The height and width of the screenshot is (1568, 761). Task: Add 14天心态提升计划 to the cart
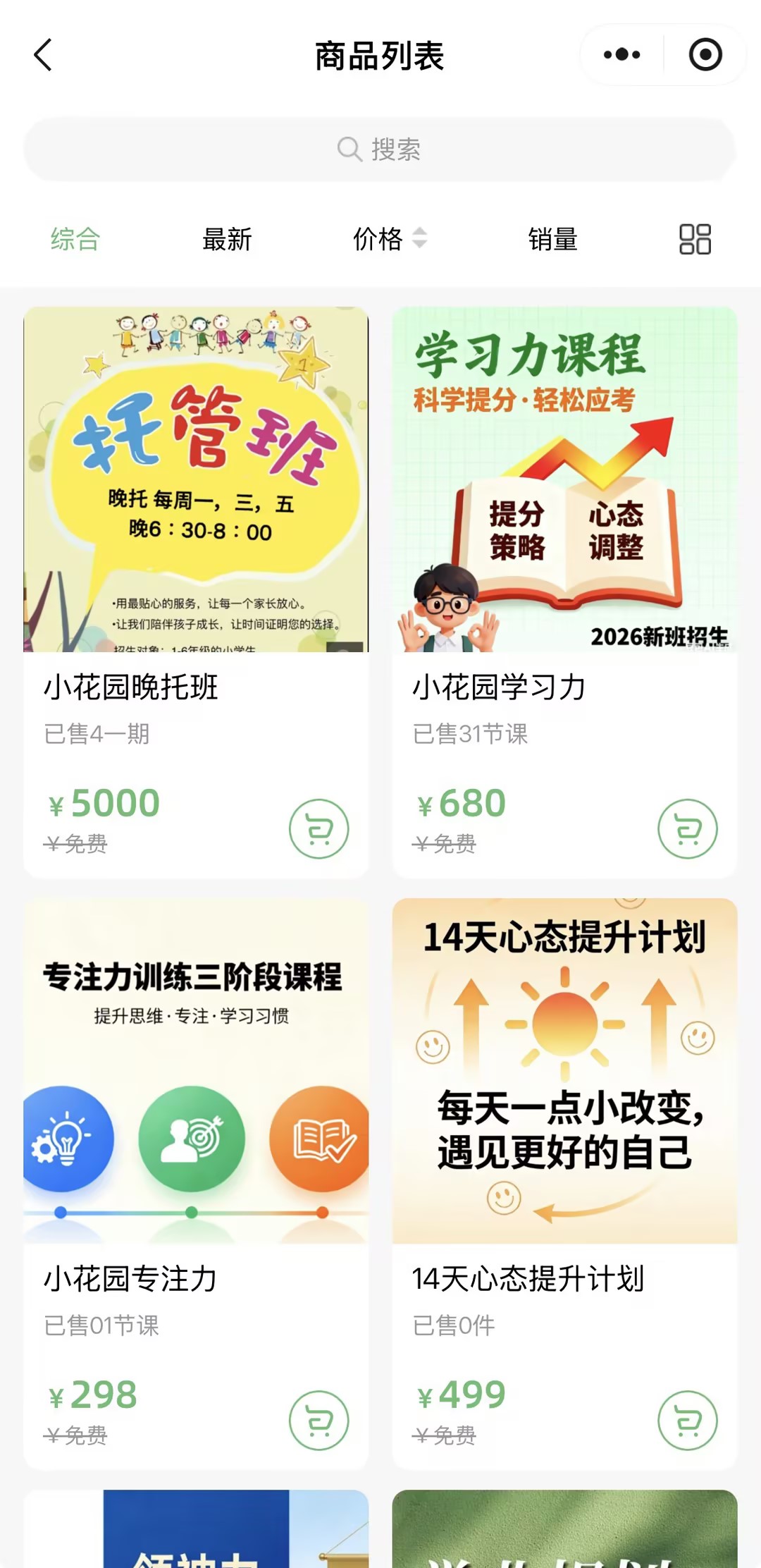click(688, 1420)
